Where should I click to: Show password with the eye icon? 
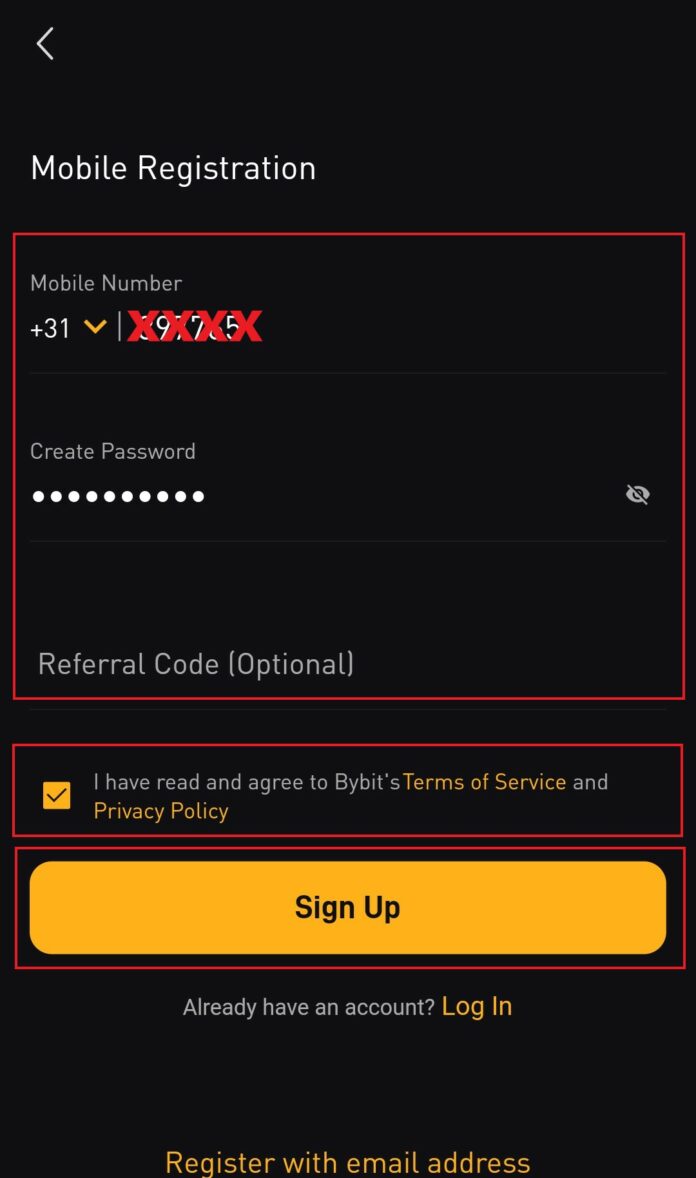(x=637, y=495)
